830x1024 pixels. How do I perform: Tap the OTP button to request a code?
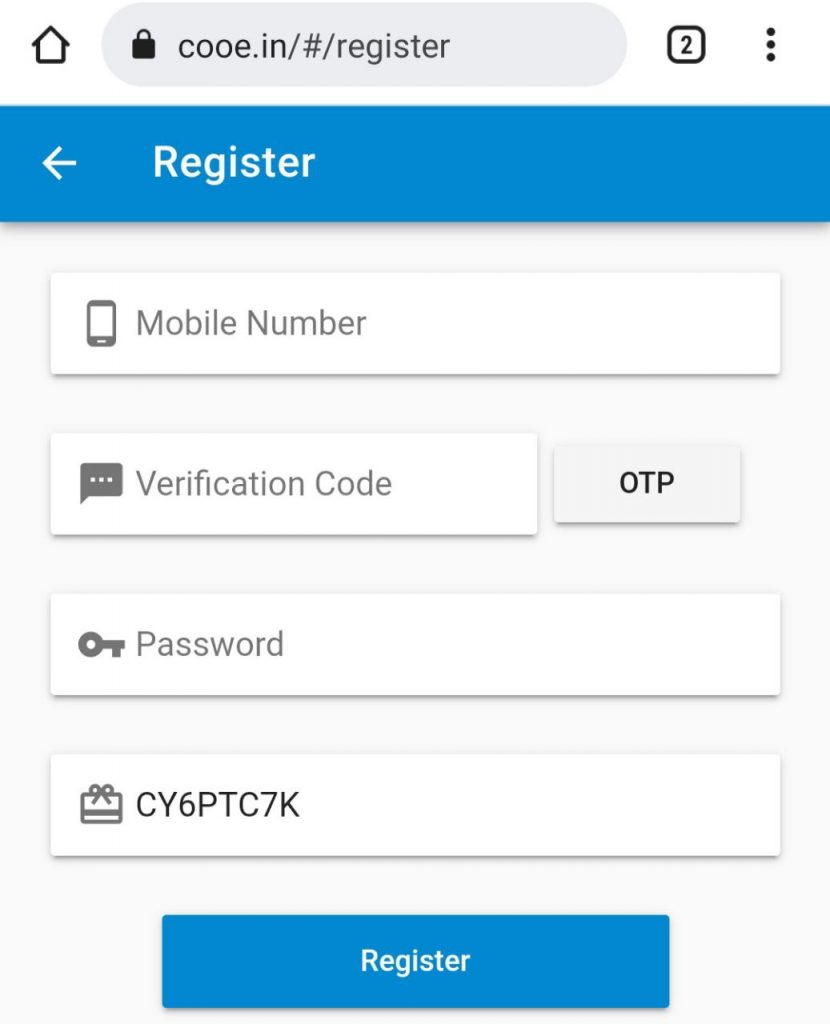pyautogui.click(x=646, y=483)
